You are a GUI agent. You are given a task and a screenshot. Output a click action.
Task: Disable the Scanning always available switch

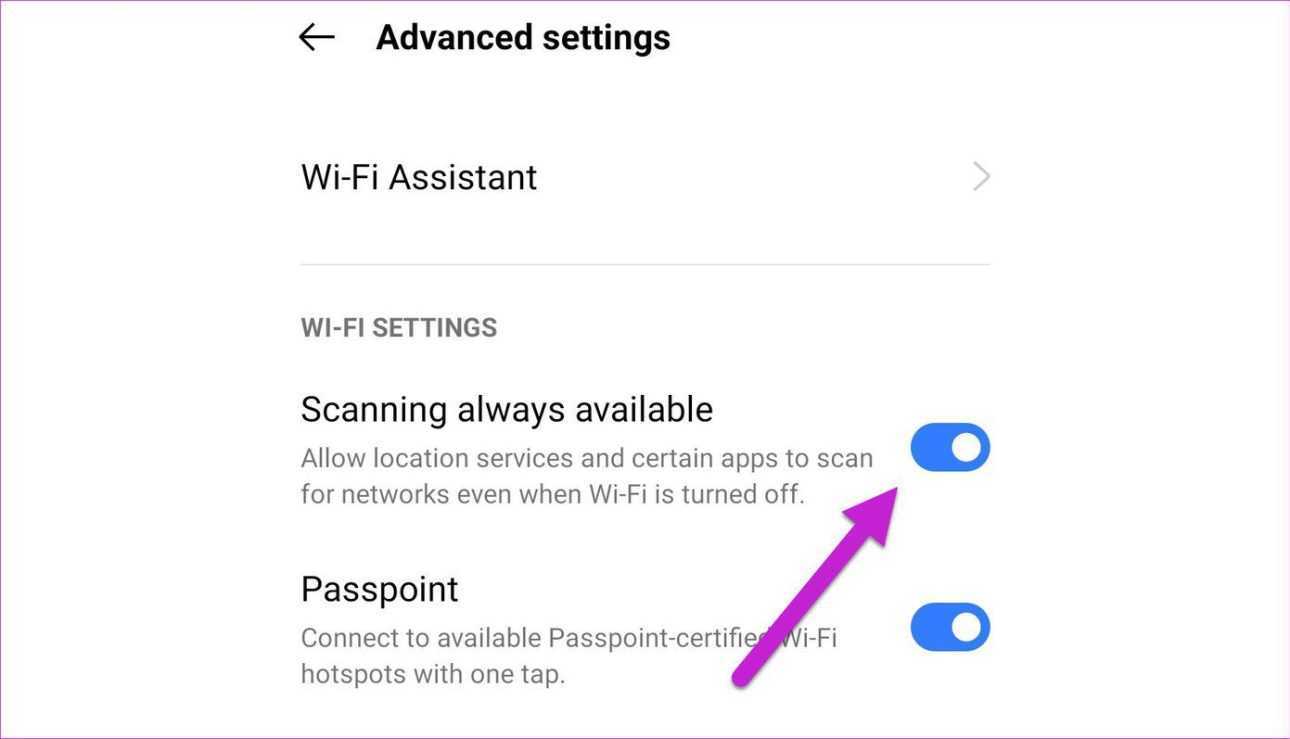click(x=949, y=448)
